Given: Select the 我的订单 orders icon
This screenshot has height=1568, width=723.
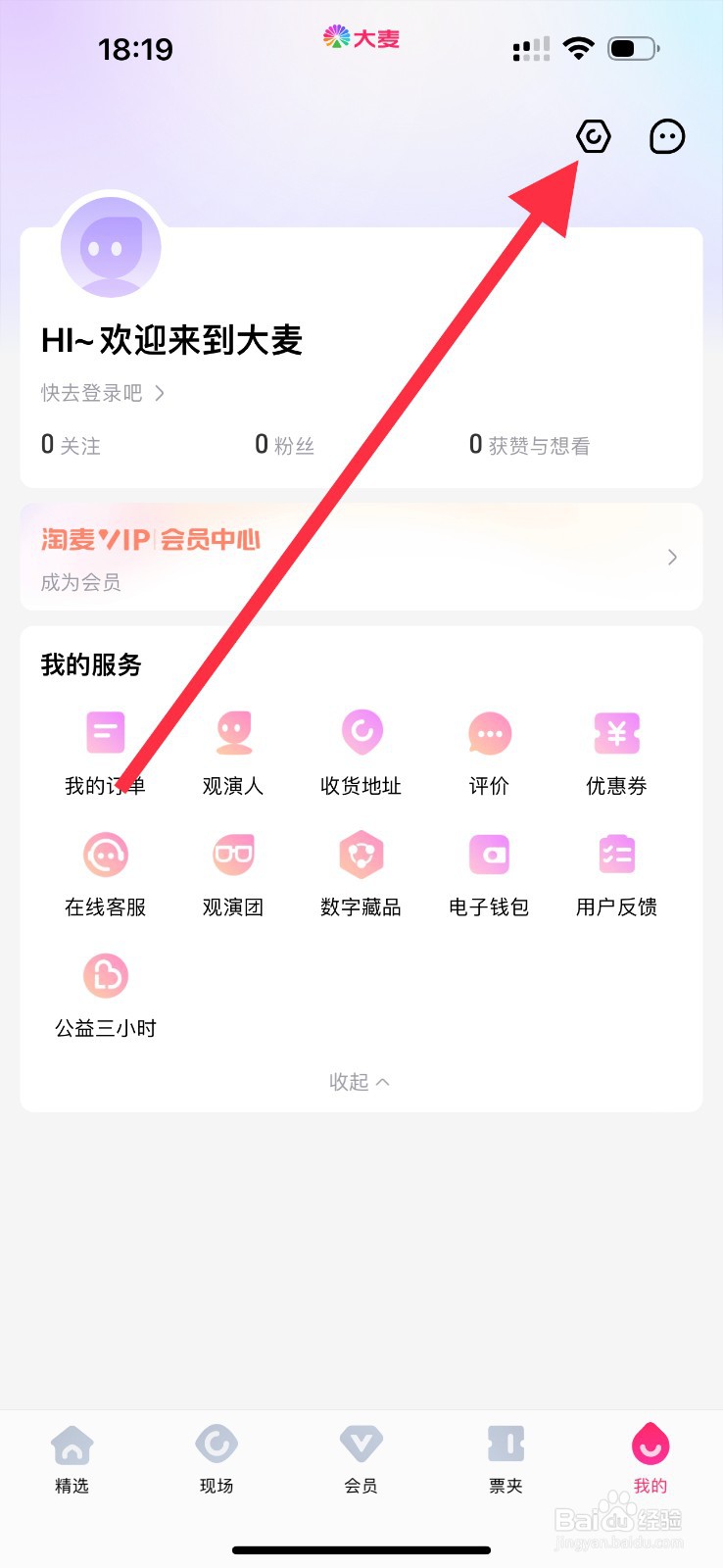Looking at the screenshot, I should [104, 732].
